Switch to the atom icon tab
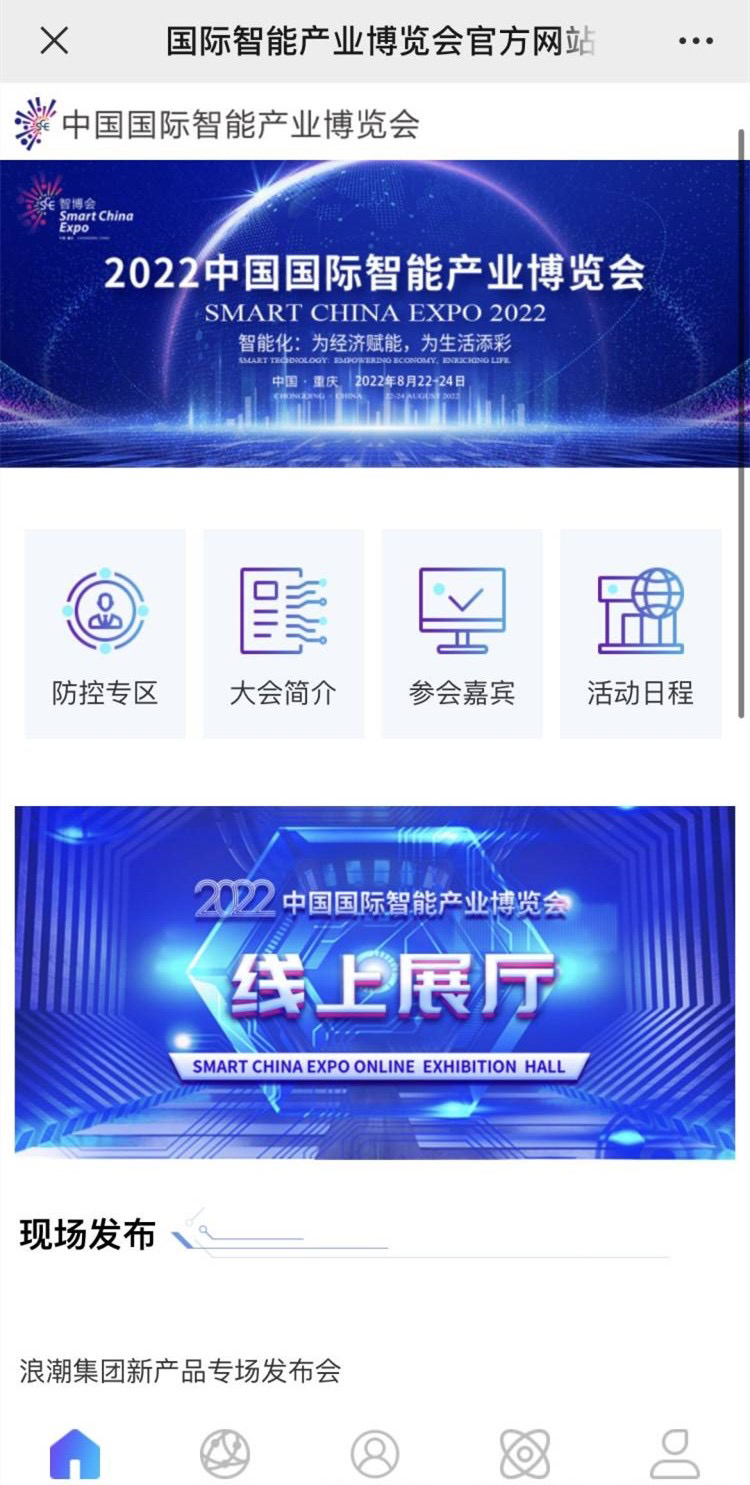Viewport: 750px width, 1485px height. point(525,1454)
